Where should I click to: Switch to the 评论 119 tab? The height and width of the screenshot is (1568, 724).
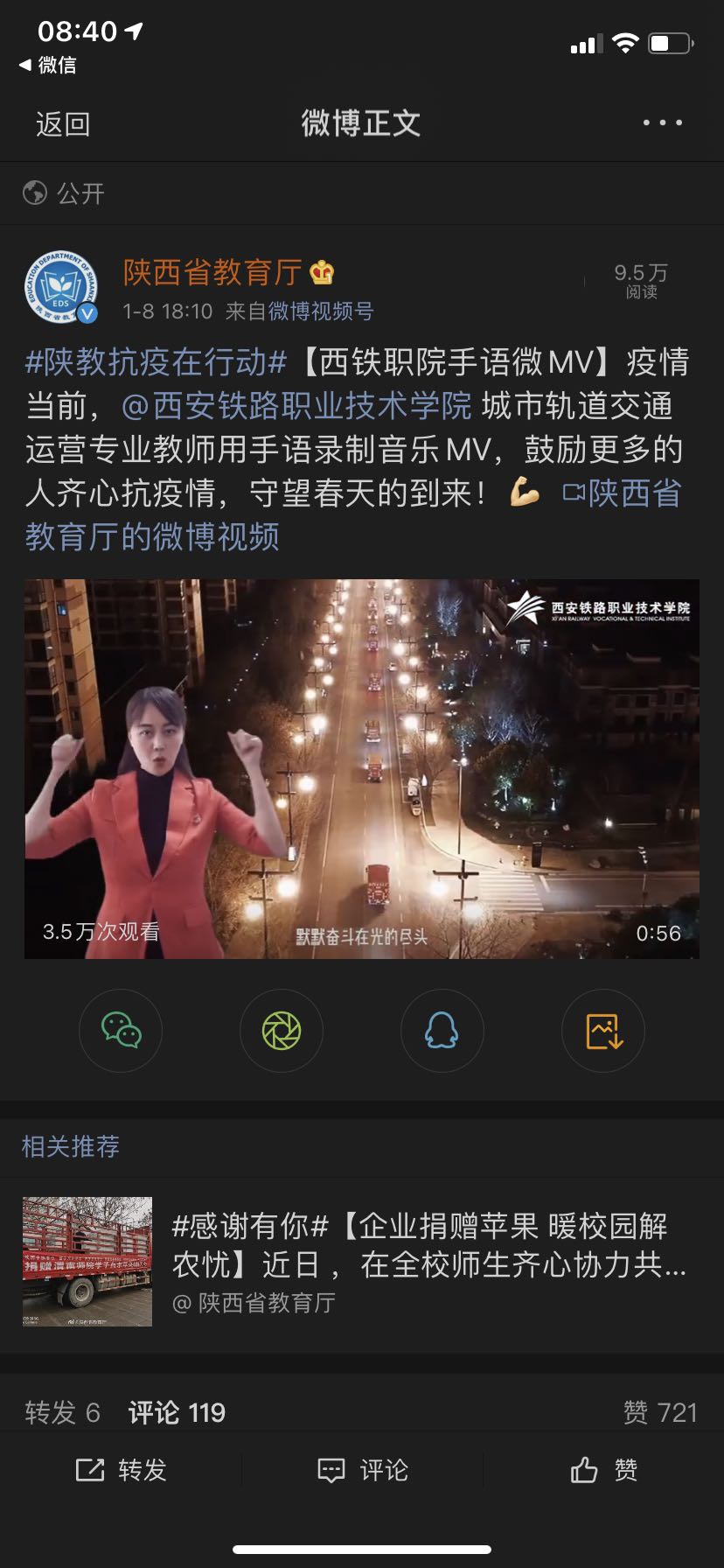point(177,1412)
